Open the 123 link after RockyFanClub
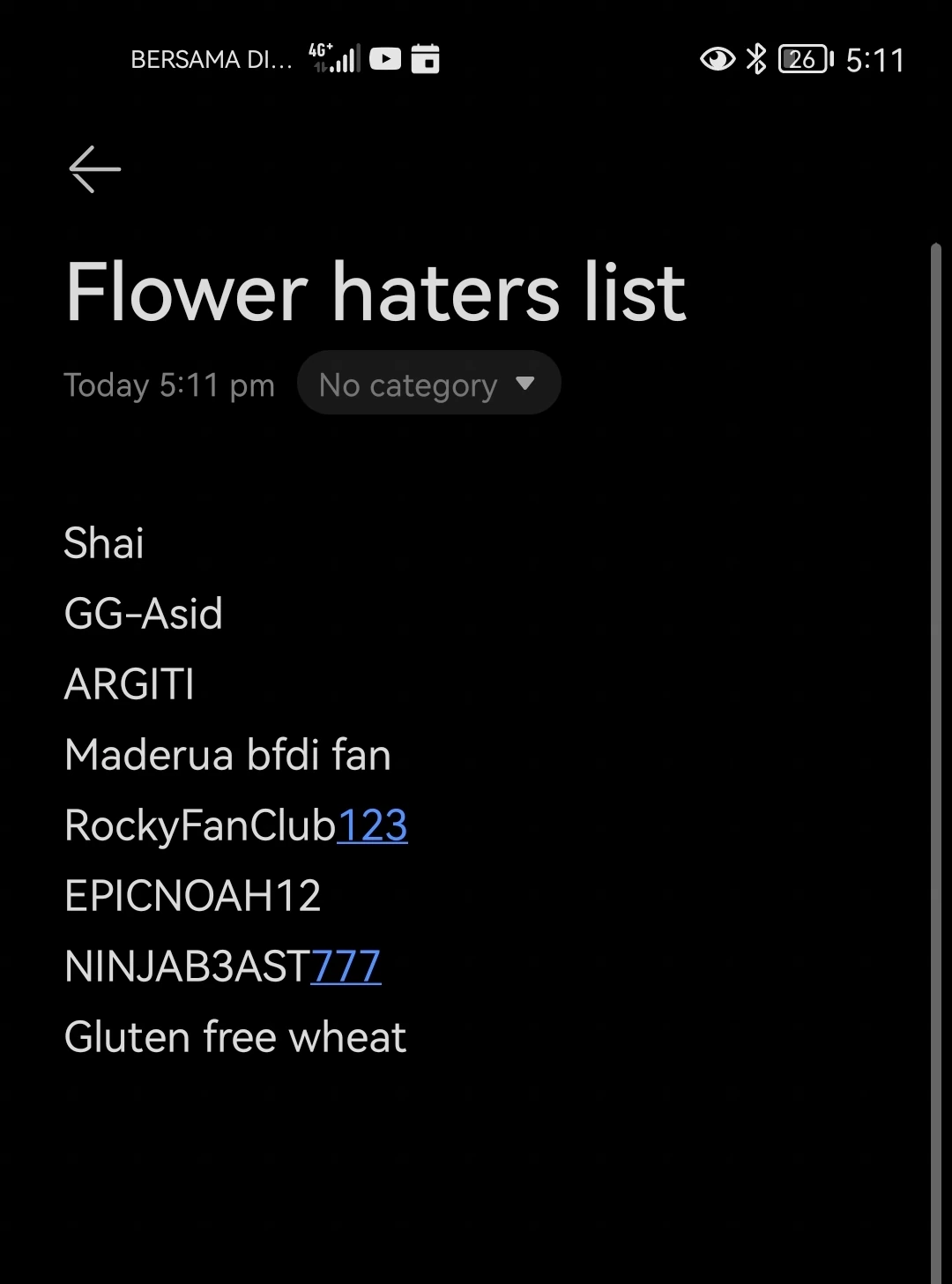This screenshot has width=952, height=1284. (373, 825)
